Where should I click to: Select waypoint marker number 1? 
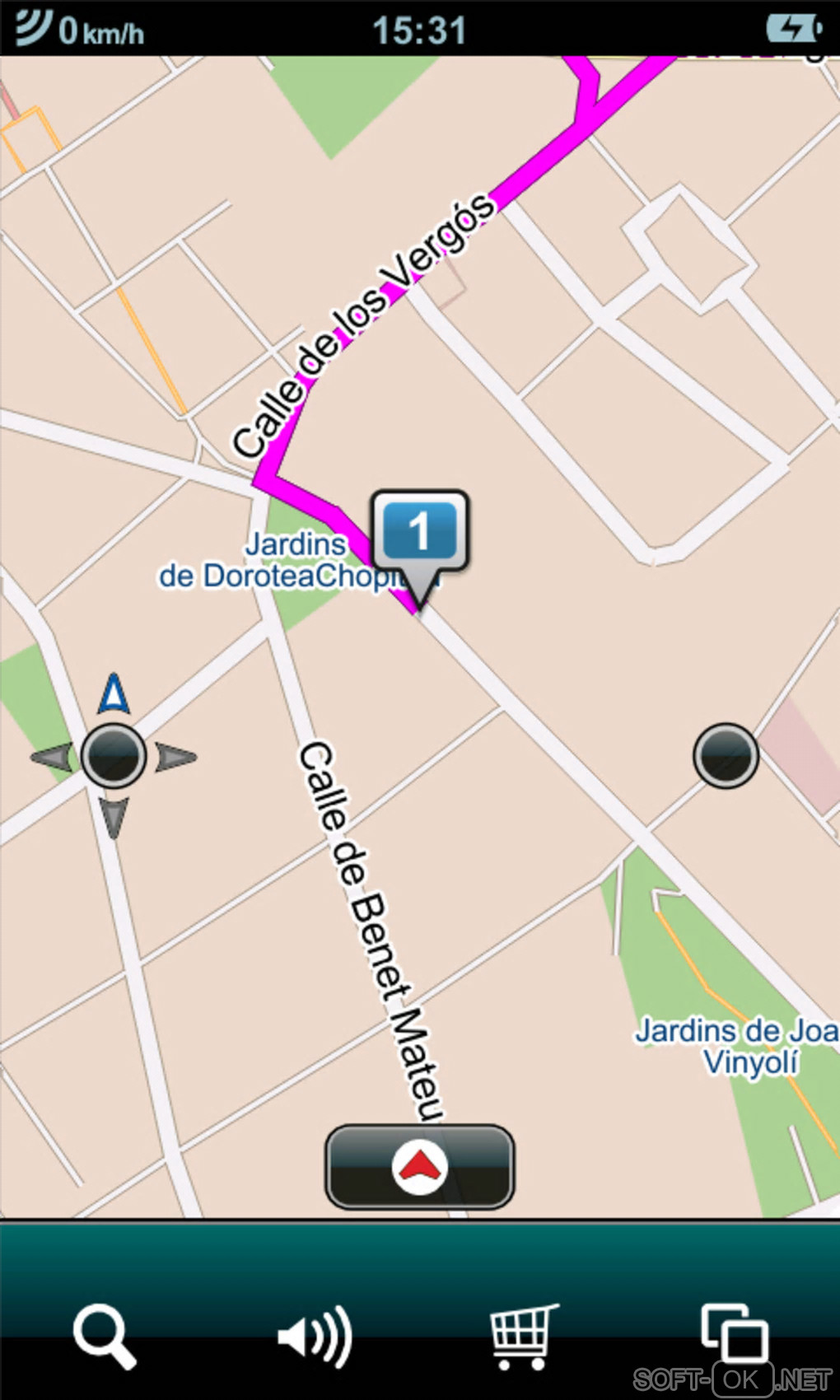[x=420, y=533]
